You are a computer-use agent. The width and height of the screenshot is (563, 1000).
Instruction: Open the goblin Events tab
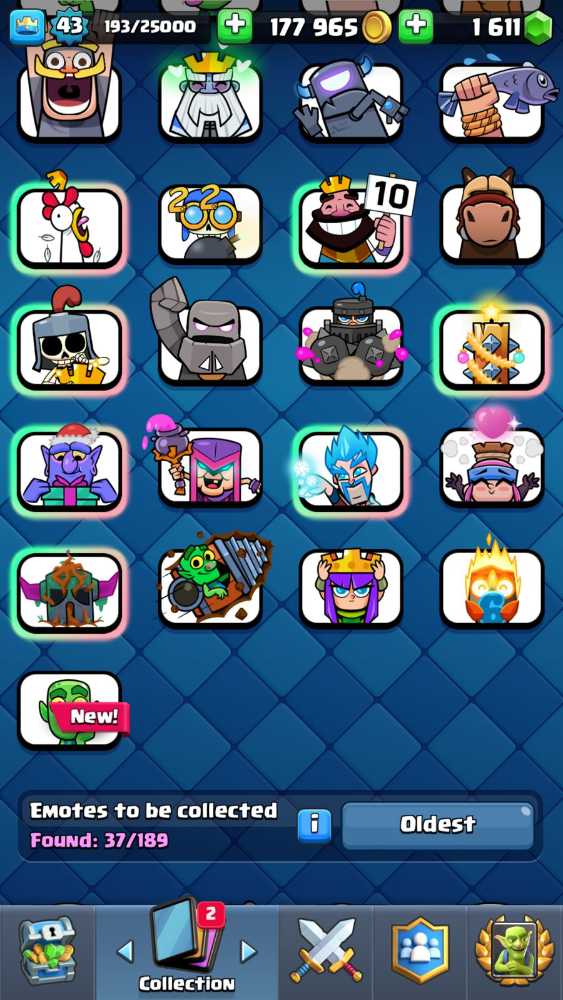coord(515,950)
